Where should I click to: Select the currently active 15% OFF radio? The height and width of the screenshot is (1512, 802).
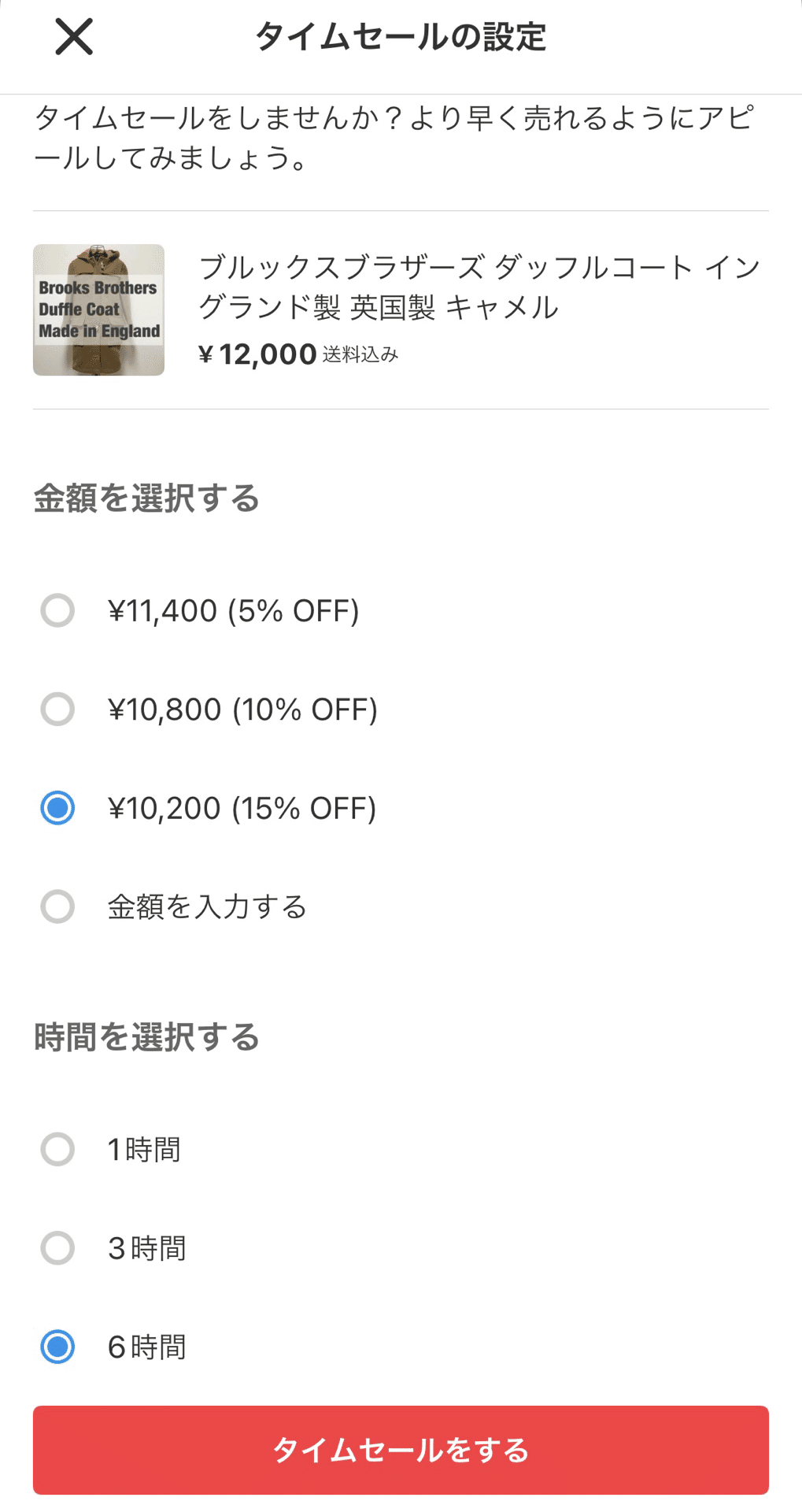(x=56, y=808)
